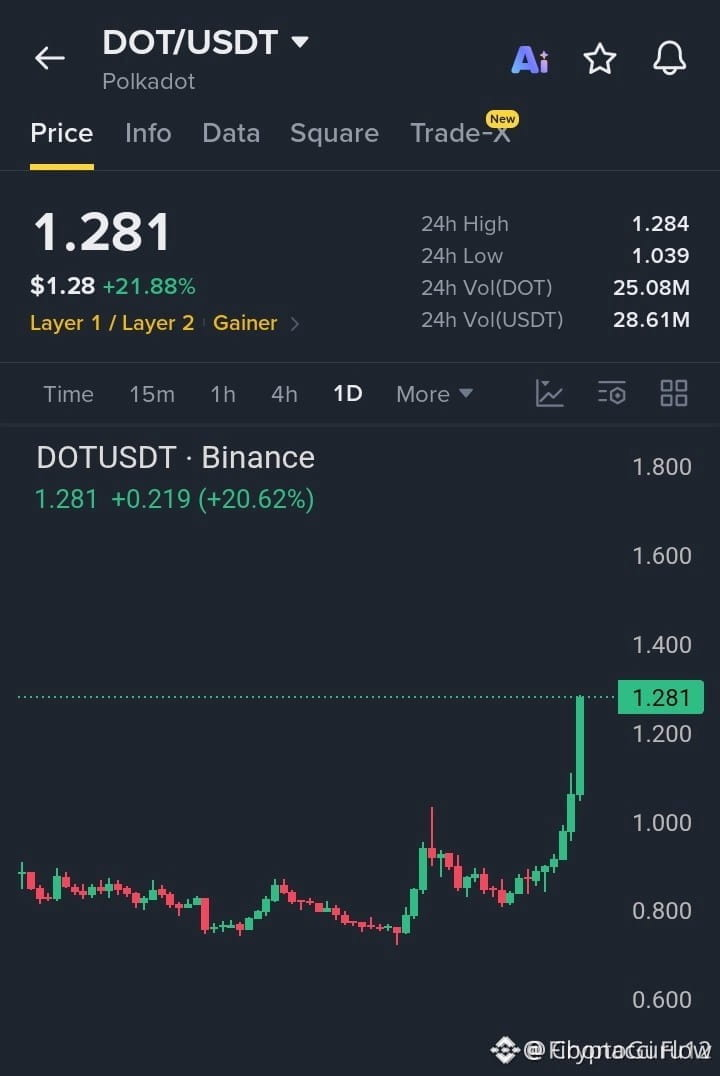The image size is (720, 1076).
Task: Expand the More intervals dropdown
Action: coord(434,395)
